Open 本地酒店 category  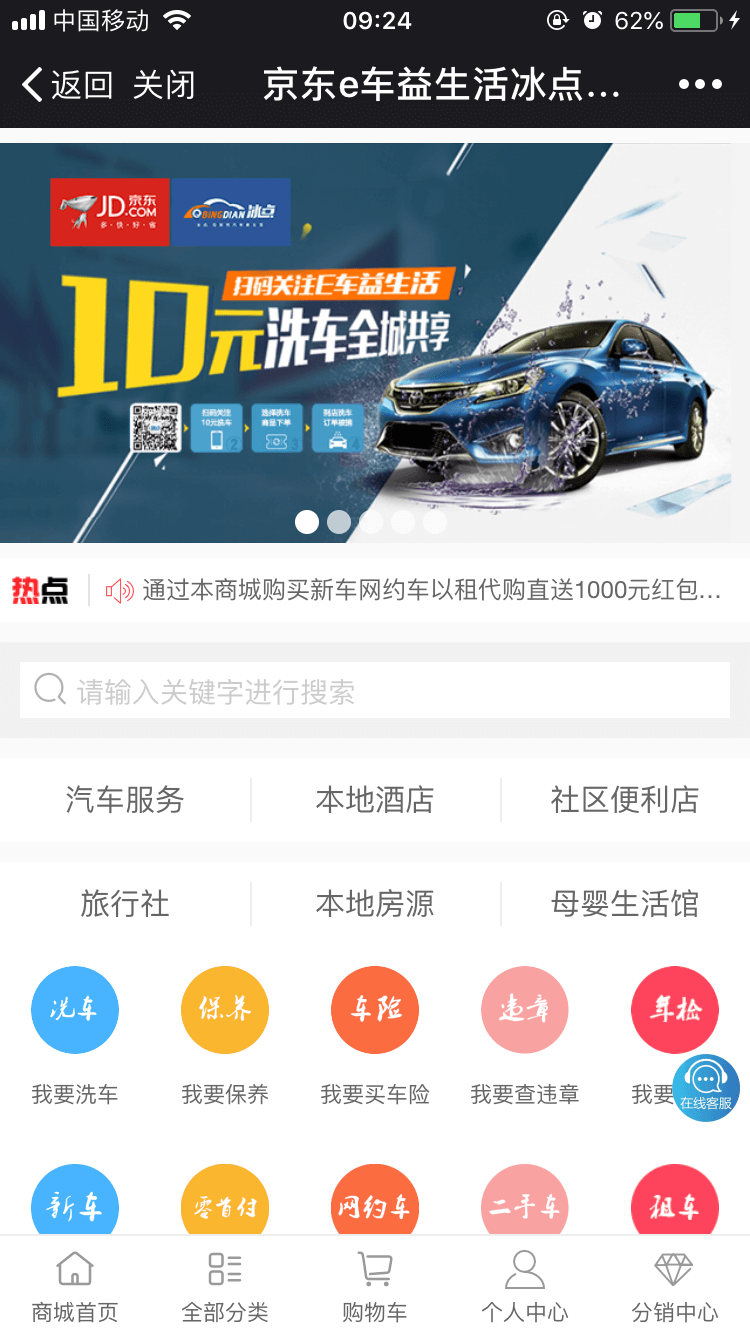point(375,800)
